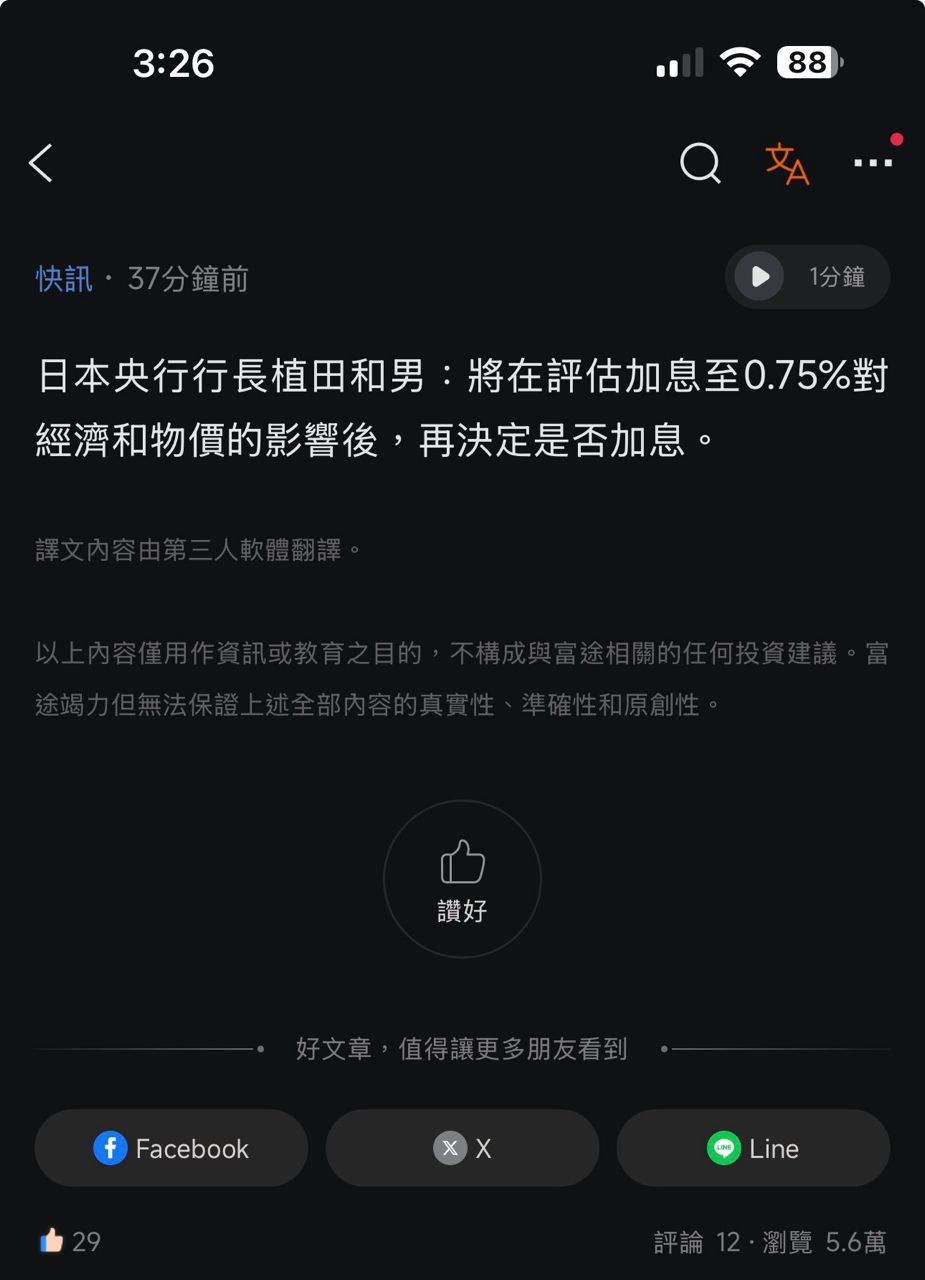The width and height of the screenshot is (925, 1280).
Task: Go back using the arrow icon
Action: tap(41, 163)
